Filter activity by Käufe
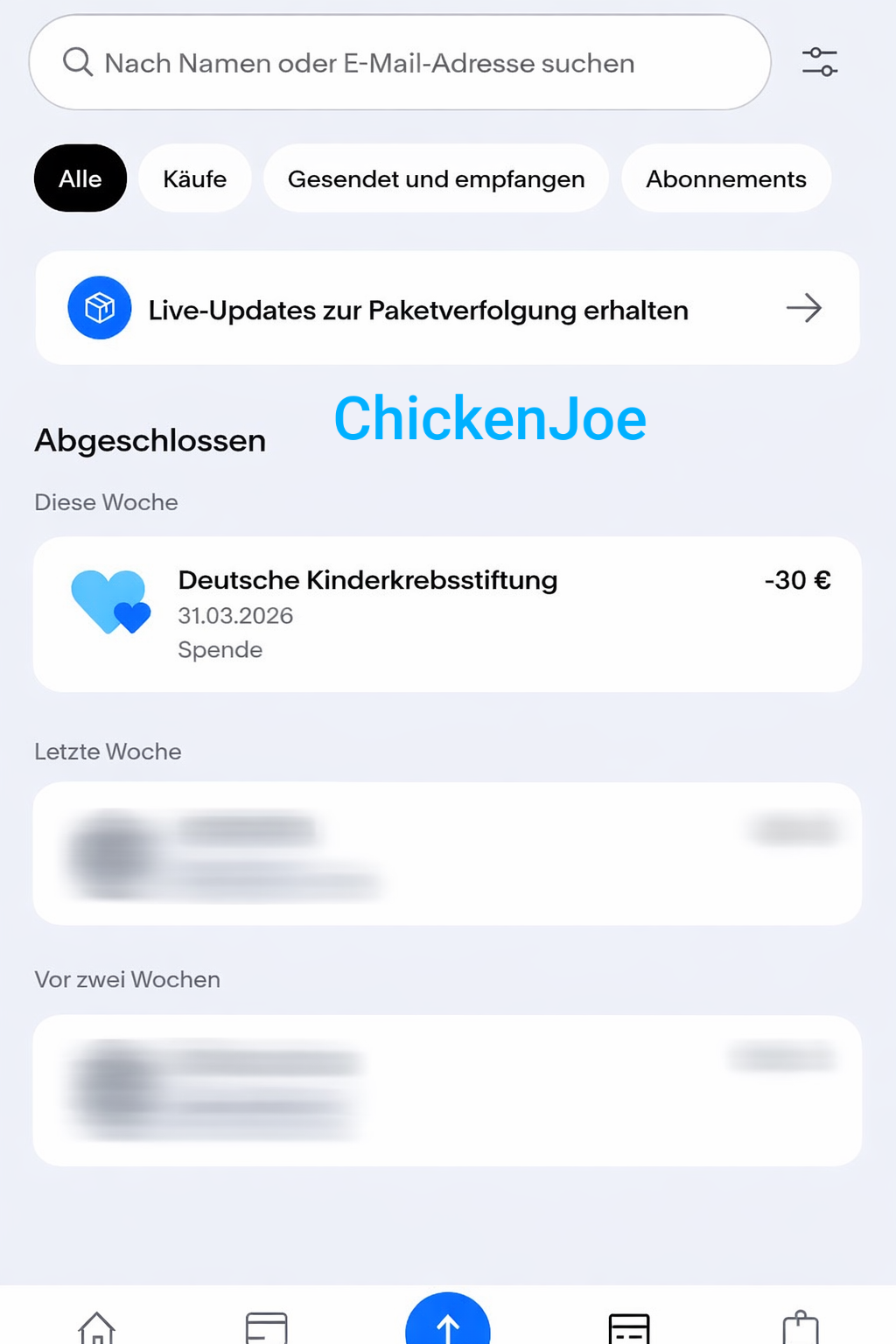 coord(195,178)
